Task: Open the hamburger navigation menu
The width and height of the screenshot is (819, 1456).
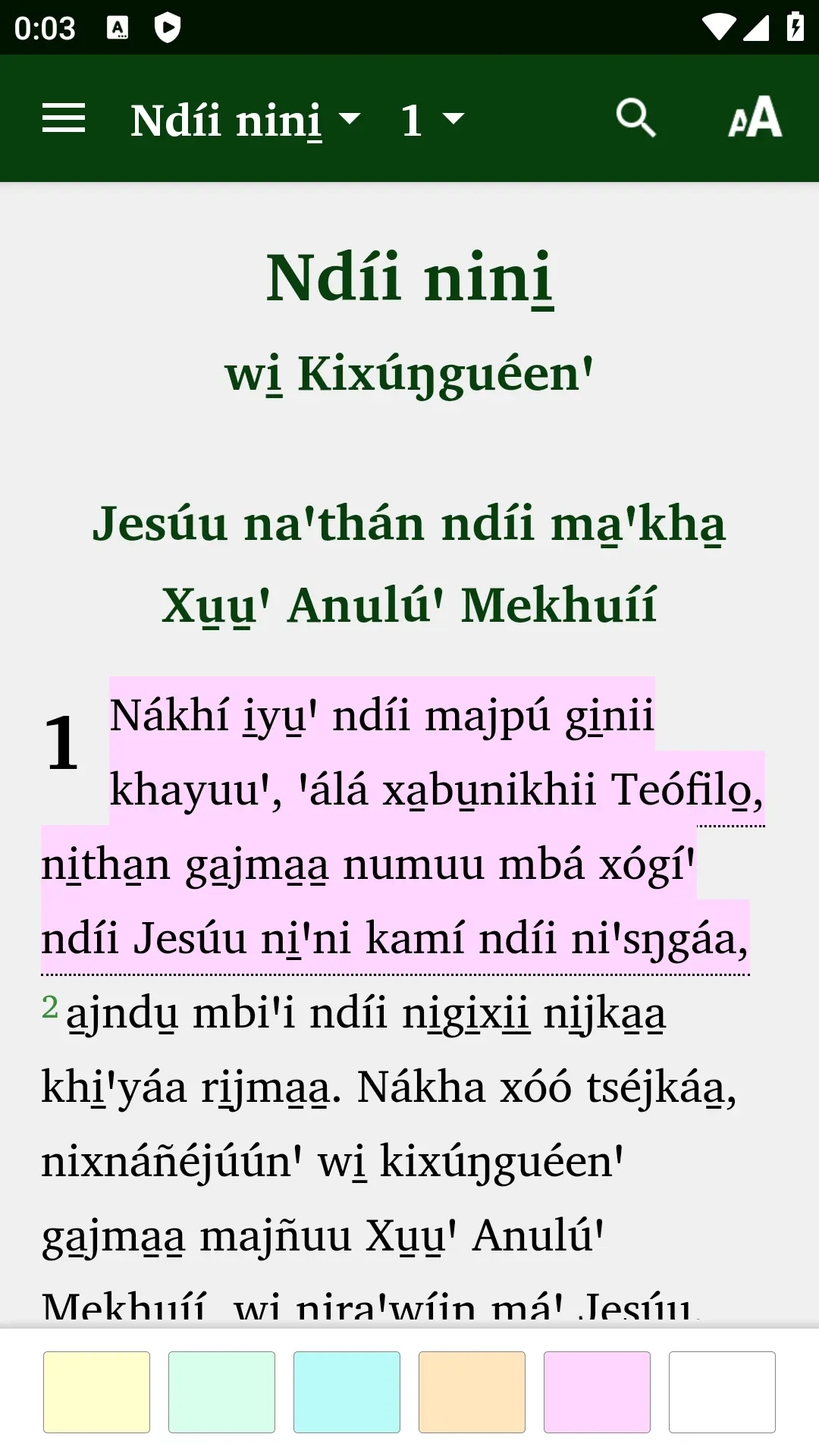Action: 64,118
